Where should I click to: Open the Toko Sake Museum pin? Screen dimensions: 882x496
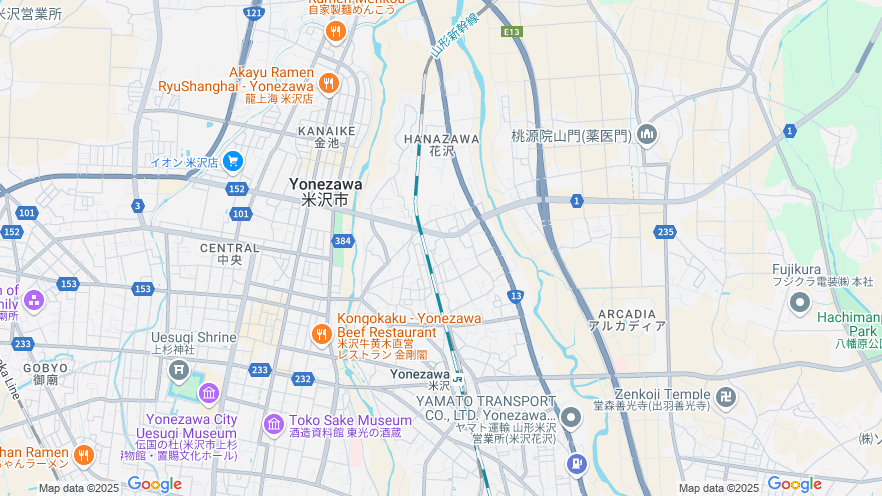273,426
